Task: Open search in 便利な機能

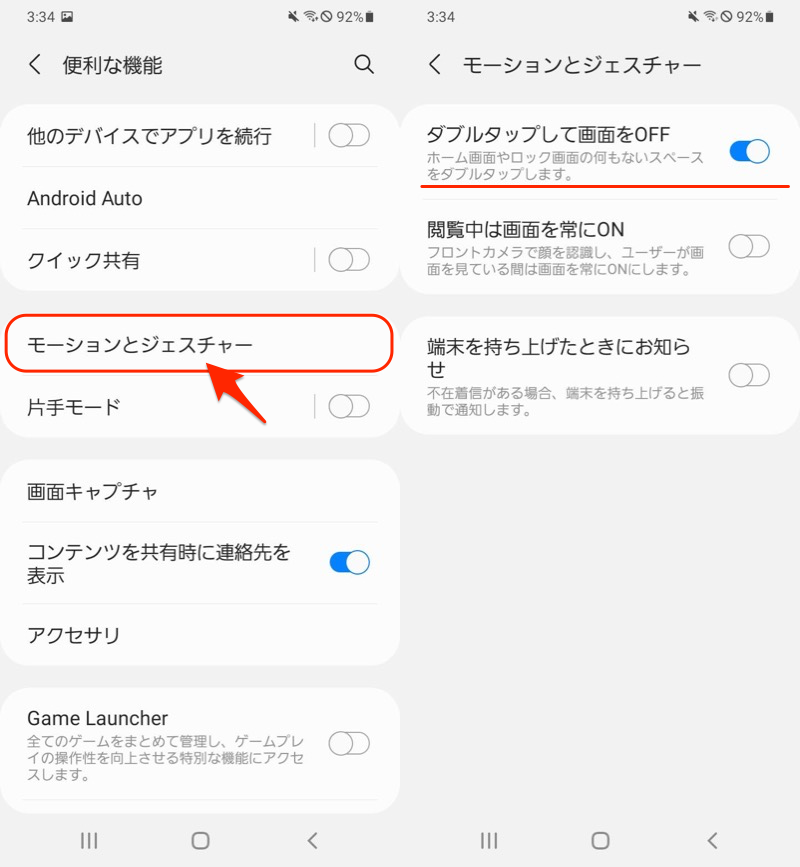Action: (x=364, y=65)
